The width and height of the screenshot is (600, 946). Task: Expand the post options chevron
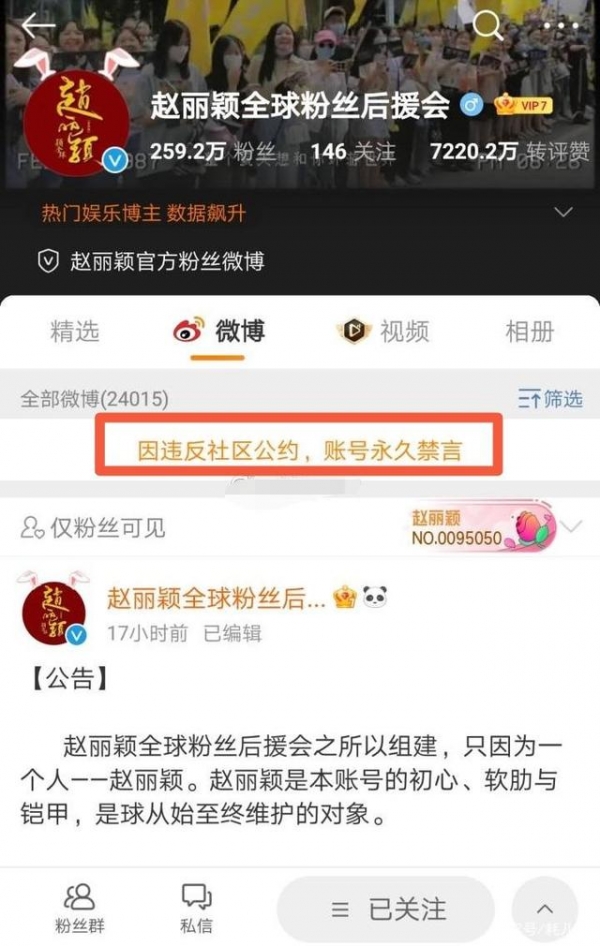[x=572, y=527]
